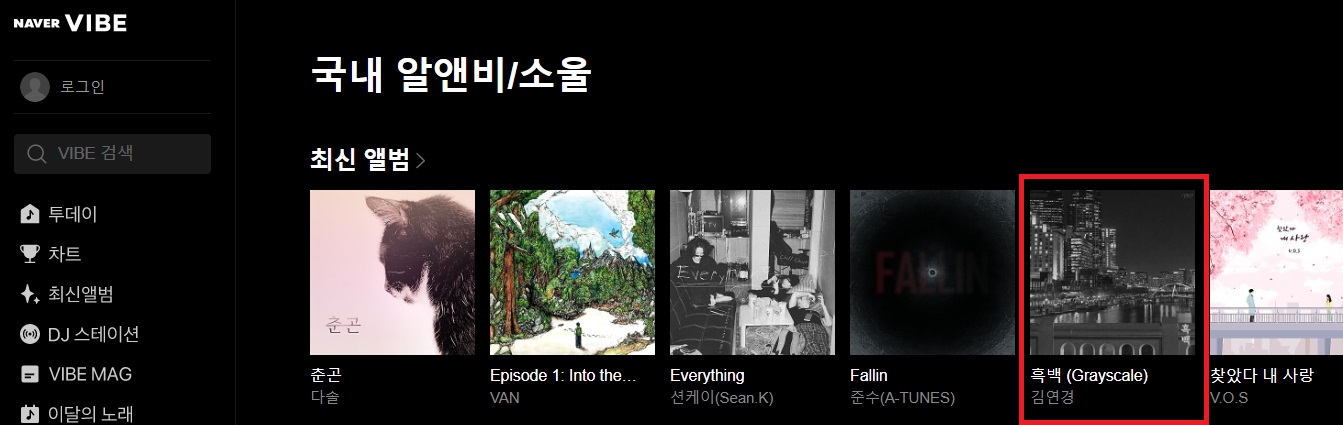The image size is (1343, 425).
Task: Go to NAVER VIBE home logo
Action: pos(70,23)
